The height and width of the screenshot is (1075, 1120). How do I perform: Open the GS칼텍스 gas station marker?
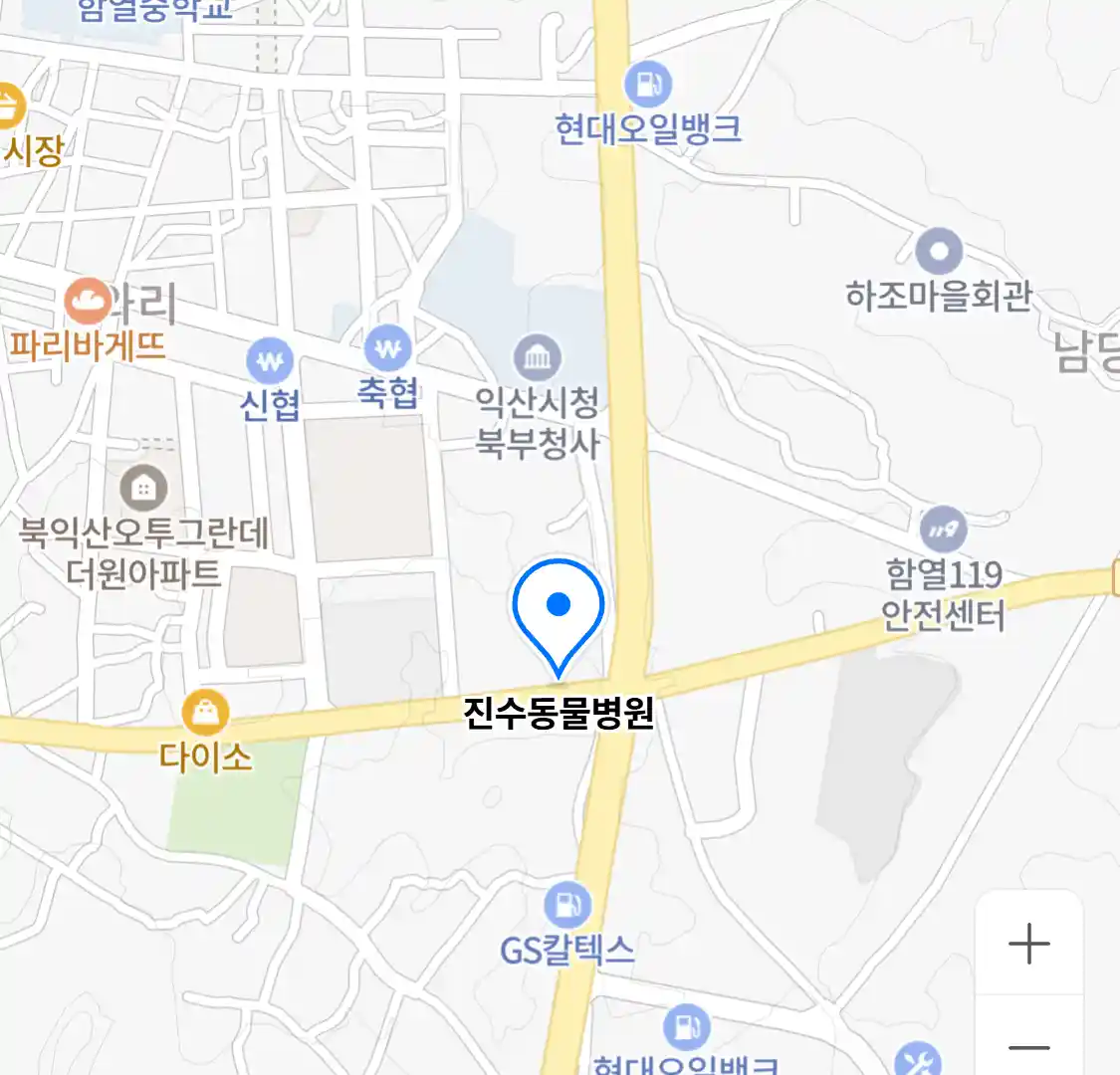[567, 906]
